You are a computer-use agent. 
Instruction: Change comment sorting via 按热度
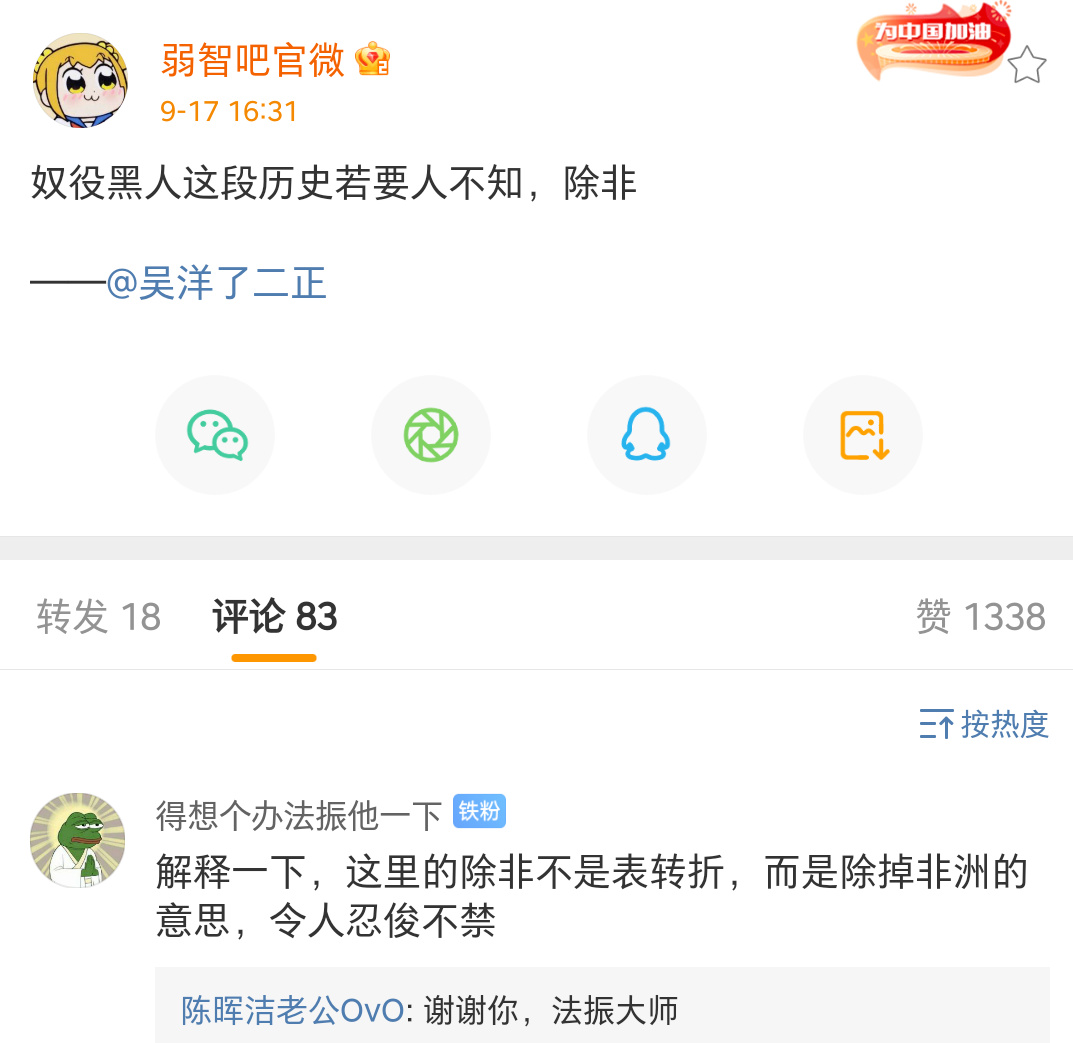point(984,724)
